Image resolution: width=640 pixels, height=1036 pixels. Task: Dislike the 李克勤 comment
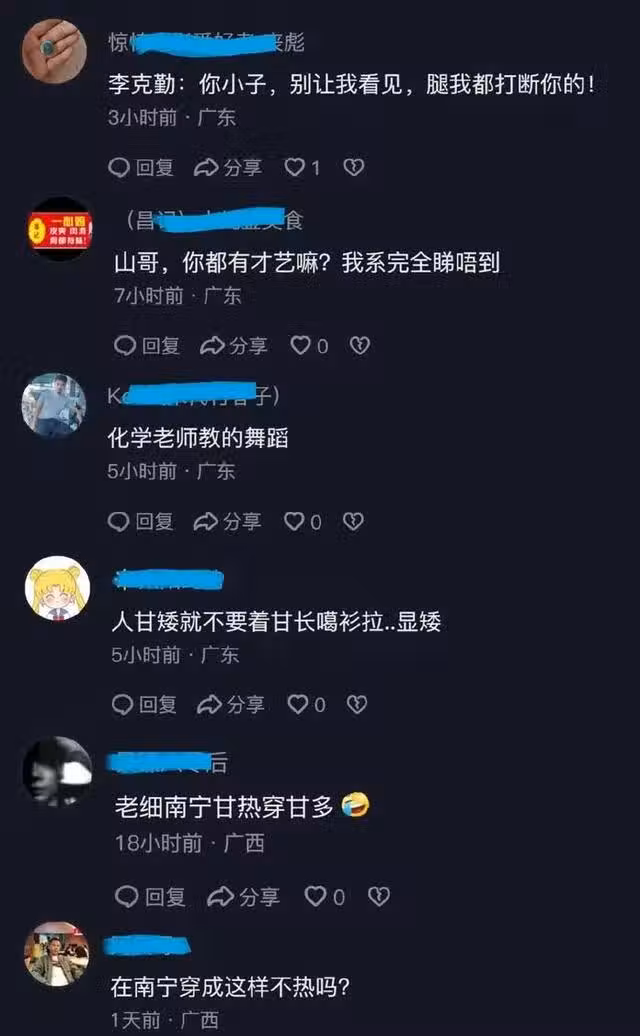click(353, 168)
